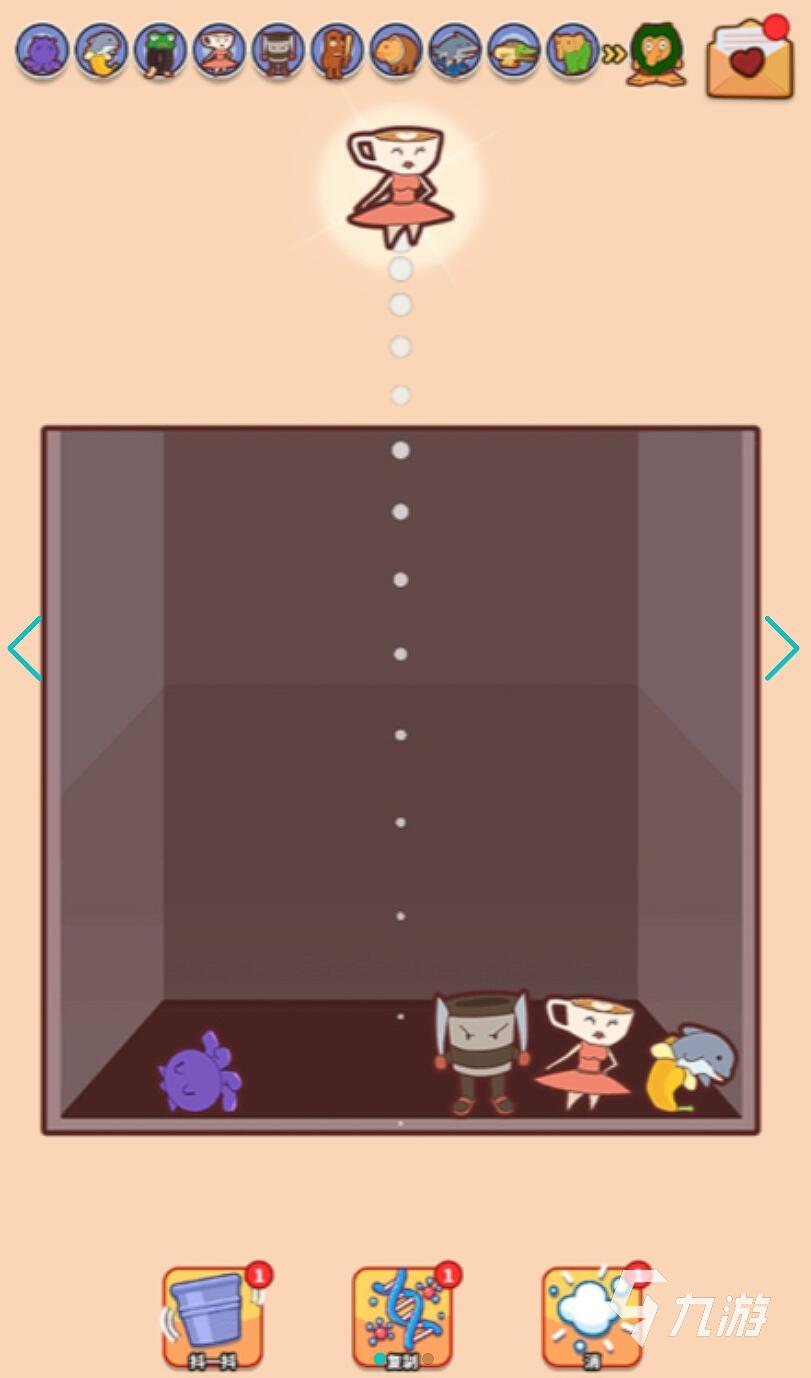Tap the right arrow beside the box
Screen dimensions: 811x1378
coord(781,649)
